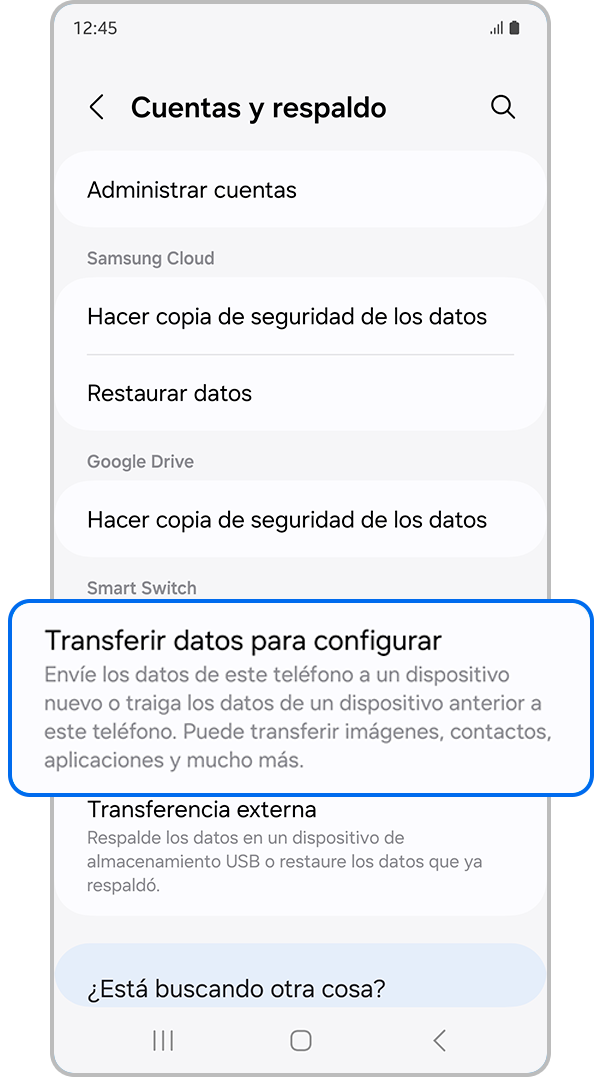Tap Transferir datos para configurar
Screen dimensions: 600x1077
coord(300,697)
